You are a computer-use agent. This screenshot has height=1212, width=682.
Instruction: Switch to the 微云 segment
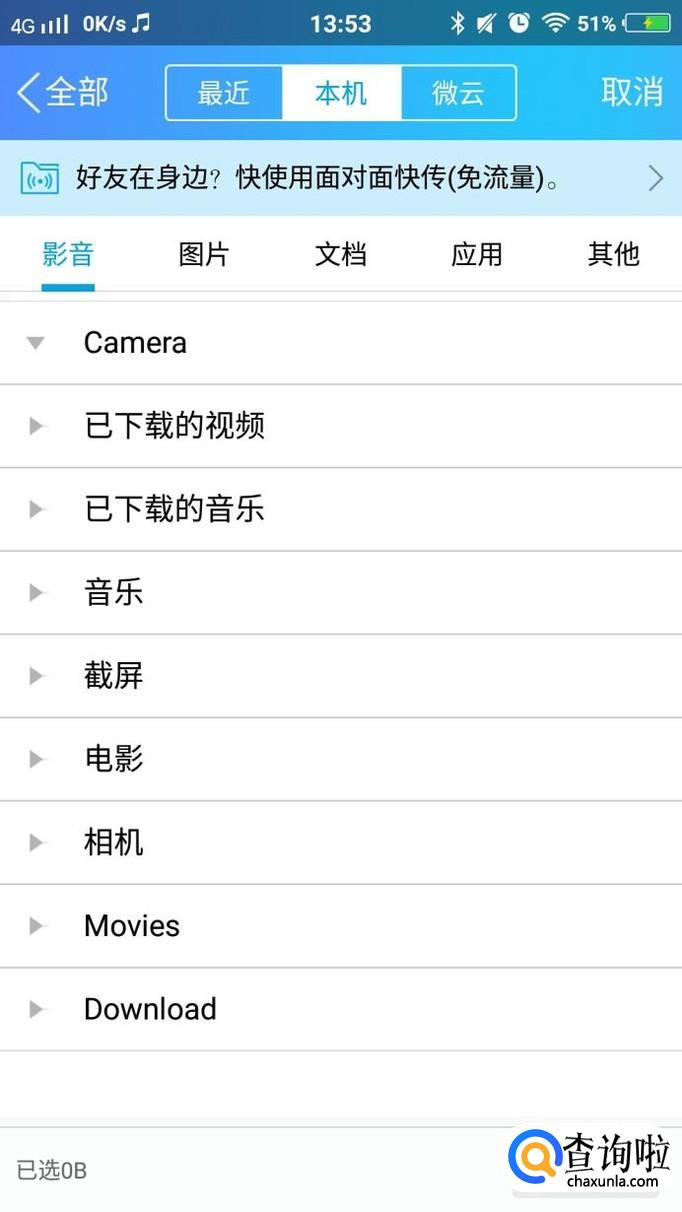(458, 93)
